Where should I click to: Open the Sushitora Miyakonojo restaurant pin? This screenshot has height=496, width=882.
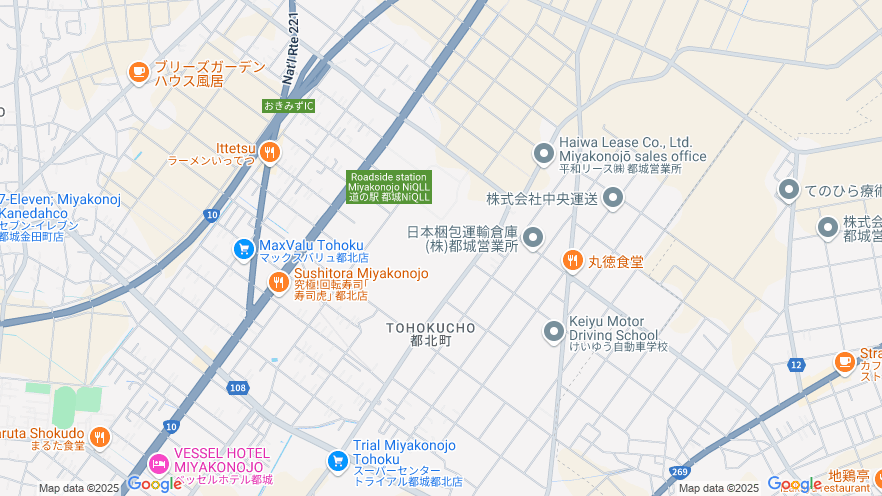tap(279, 284)
